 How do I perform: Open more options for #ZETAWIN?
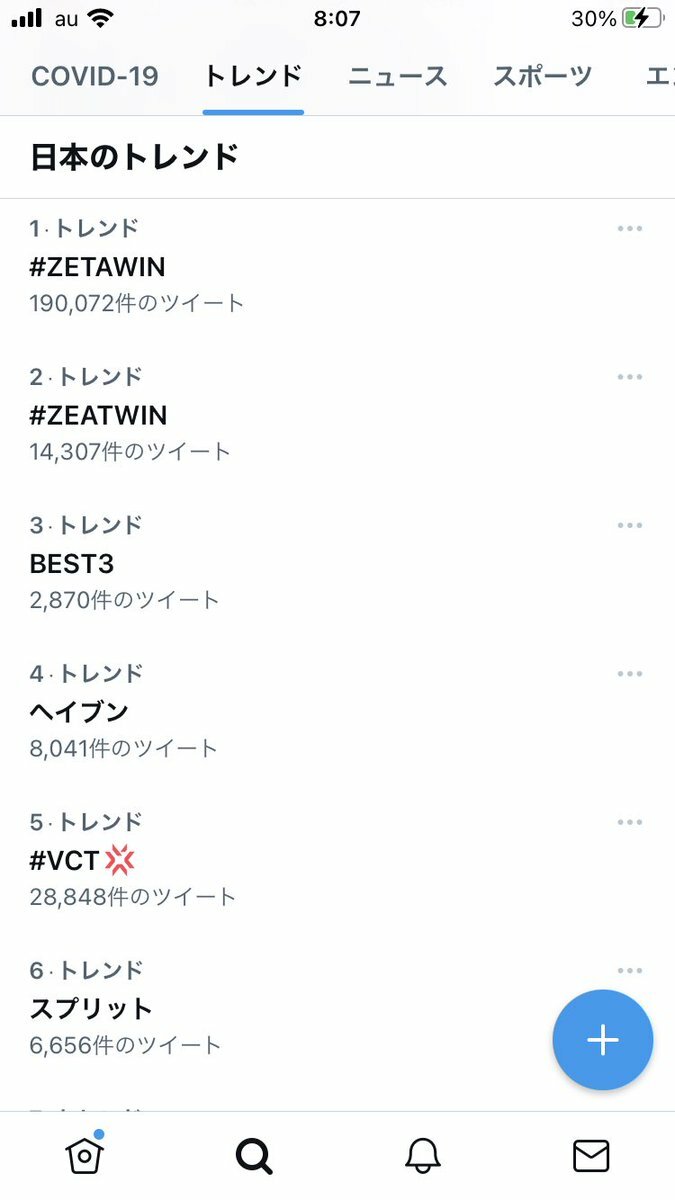629,229
